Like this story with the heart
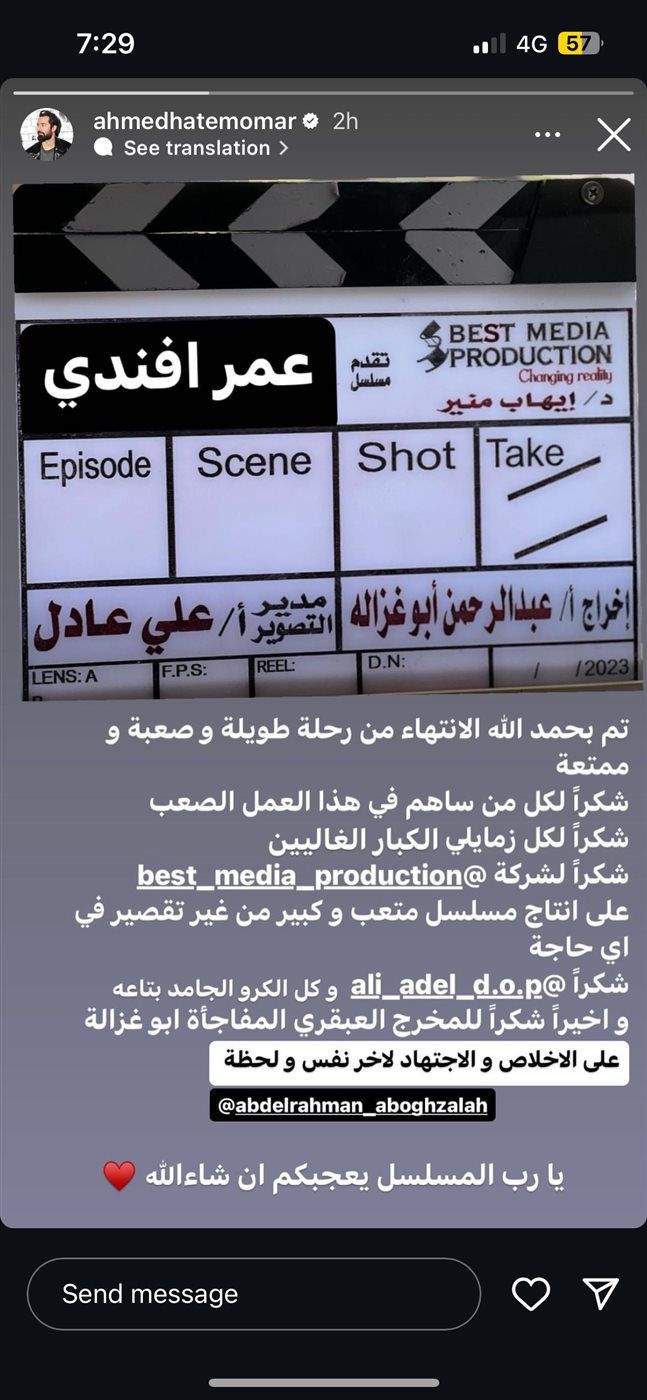This screenshot has width=647, height=1400. pyautogui.click(x=531, y=1294)
